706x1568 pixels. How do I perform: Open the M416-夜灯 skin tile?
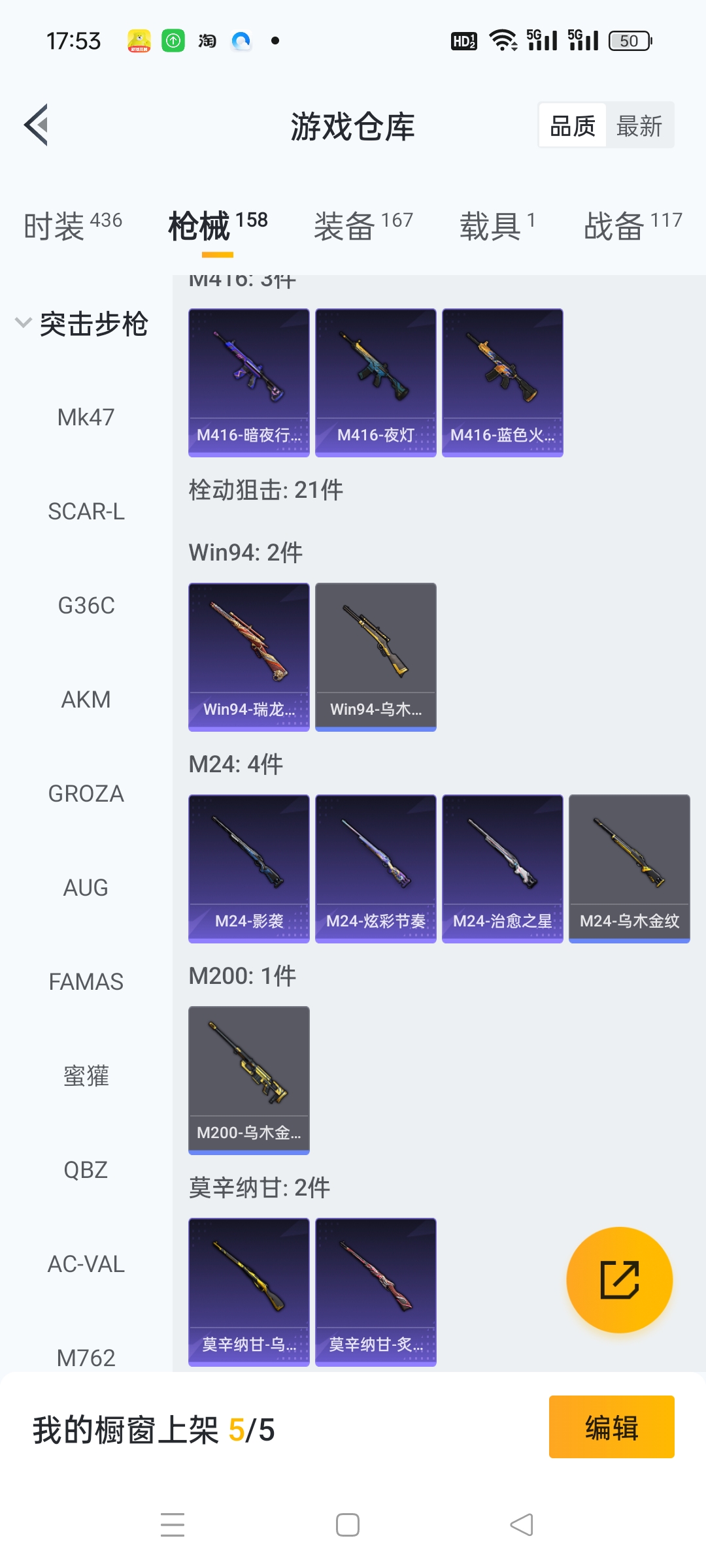coord(375,382)
